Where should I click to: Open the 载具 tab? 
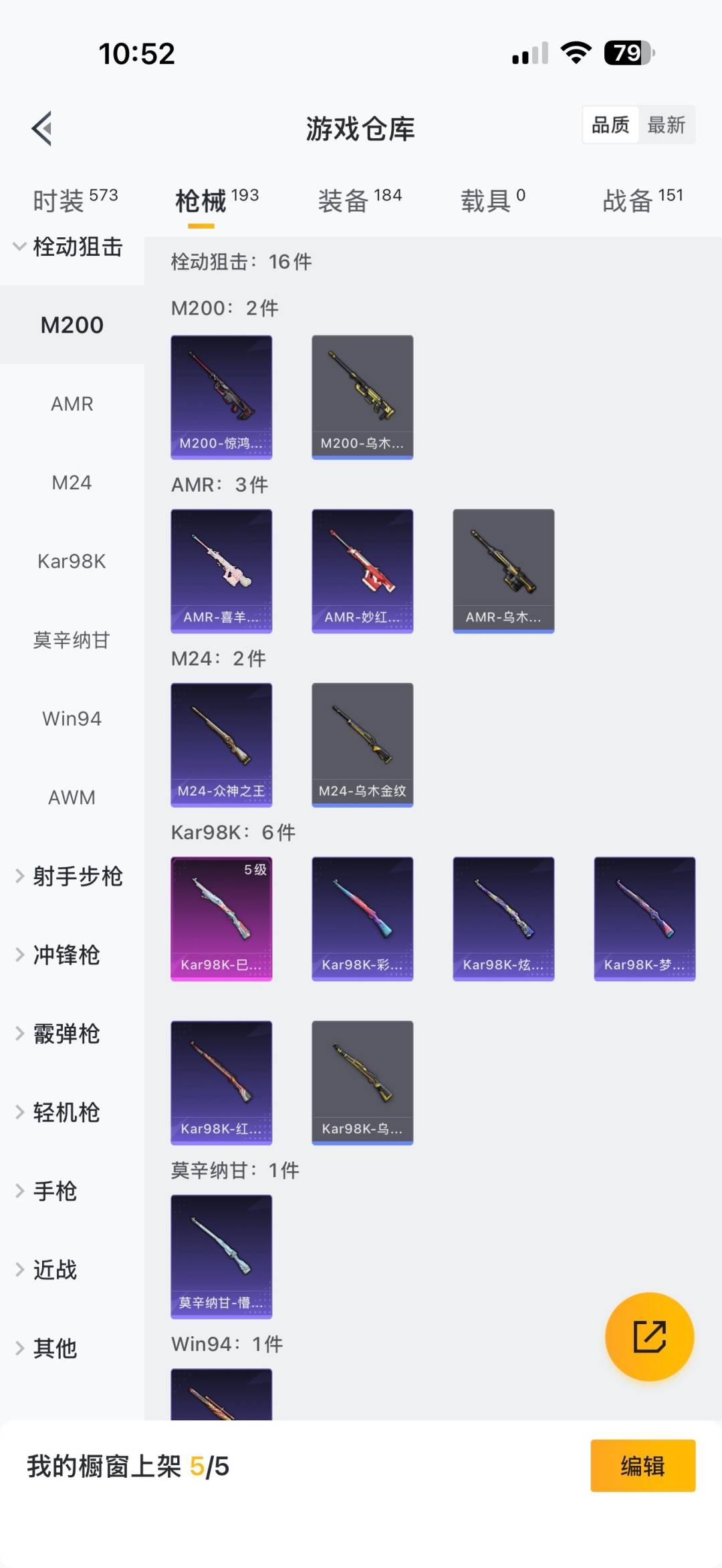coord(493,200)
